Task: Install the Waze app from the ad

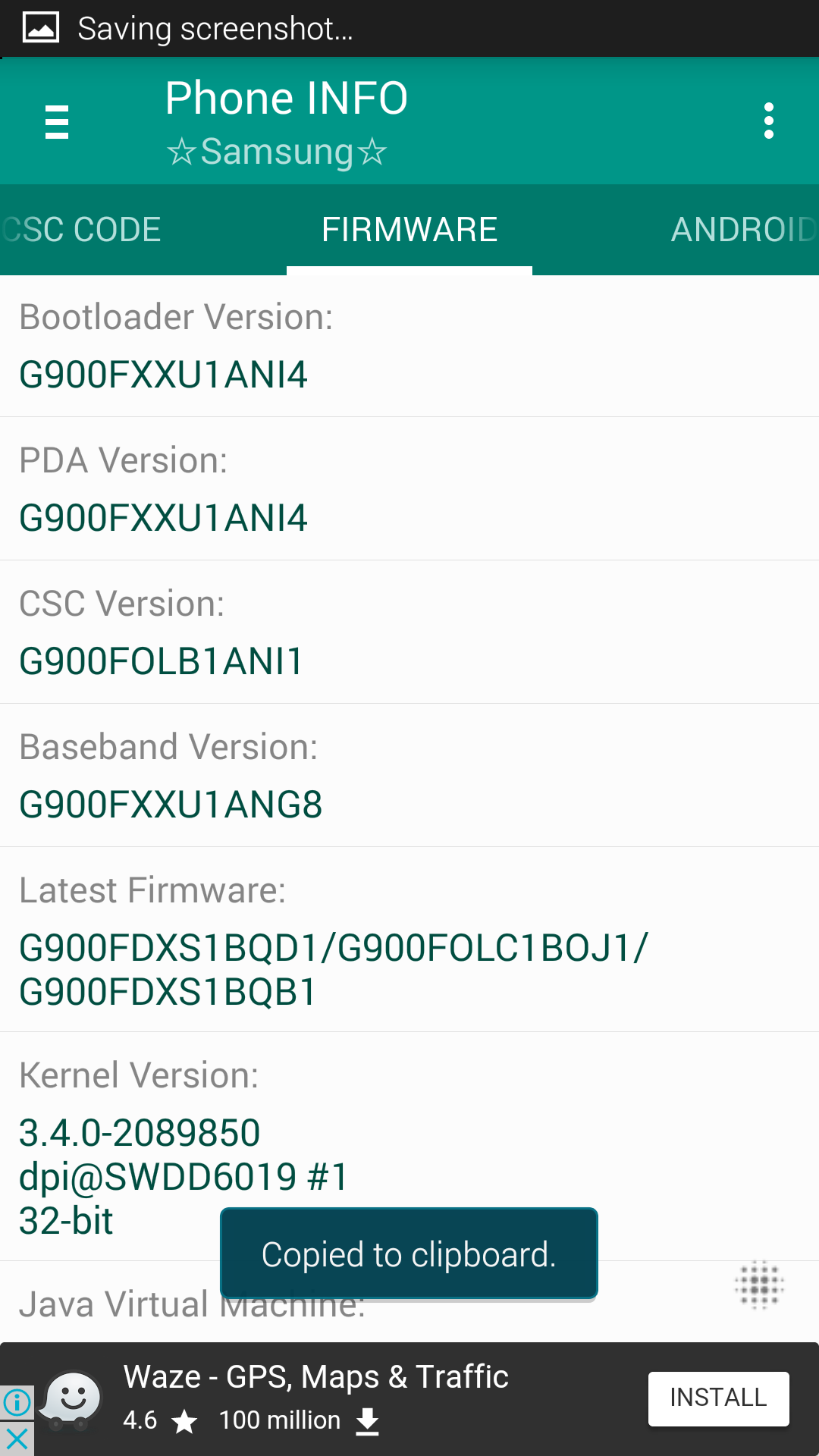Action: [x=718, y=1398]
